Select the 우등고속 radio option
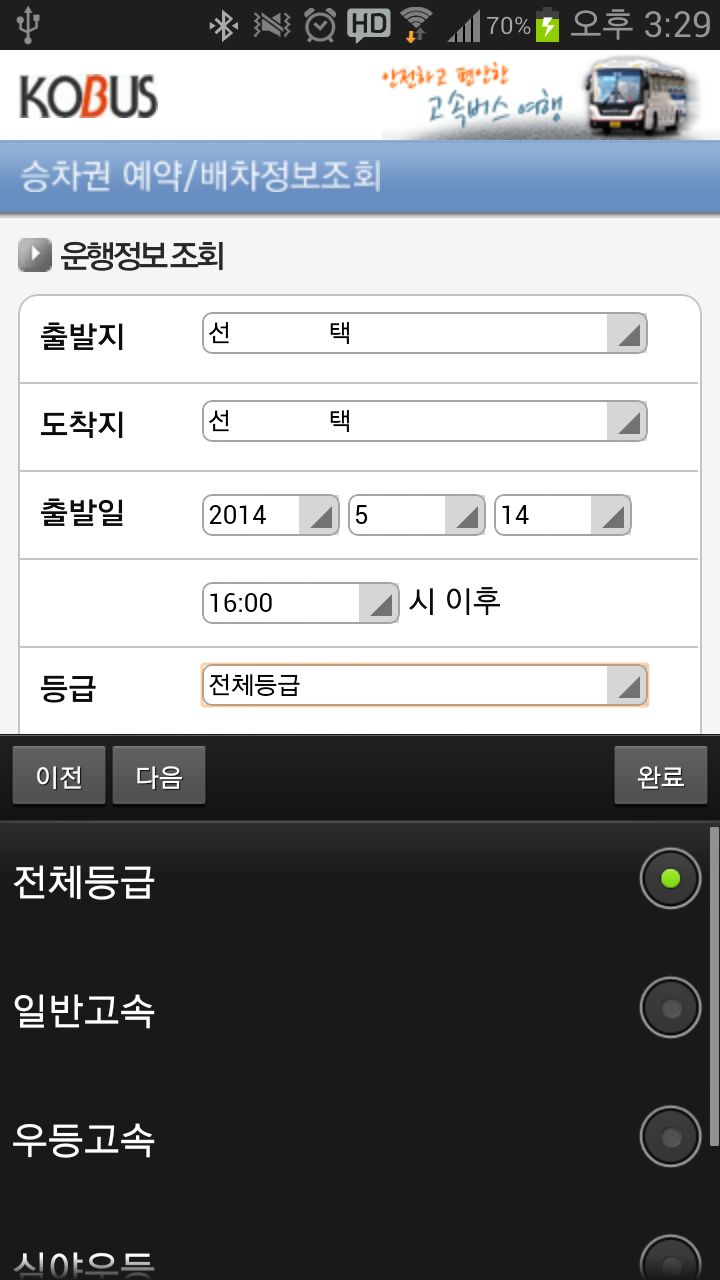 coord(360,1137)
